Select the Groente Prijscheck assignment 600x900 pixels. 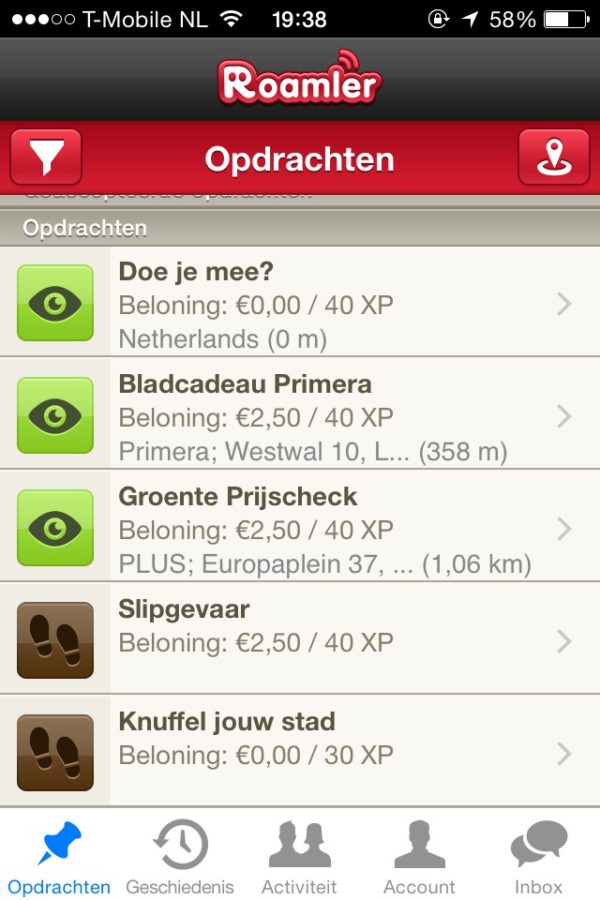[x=300, y=528]
